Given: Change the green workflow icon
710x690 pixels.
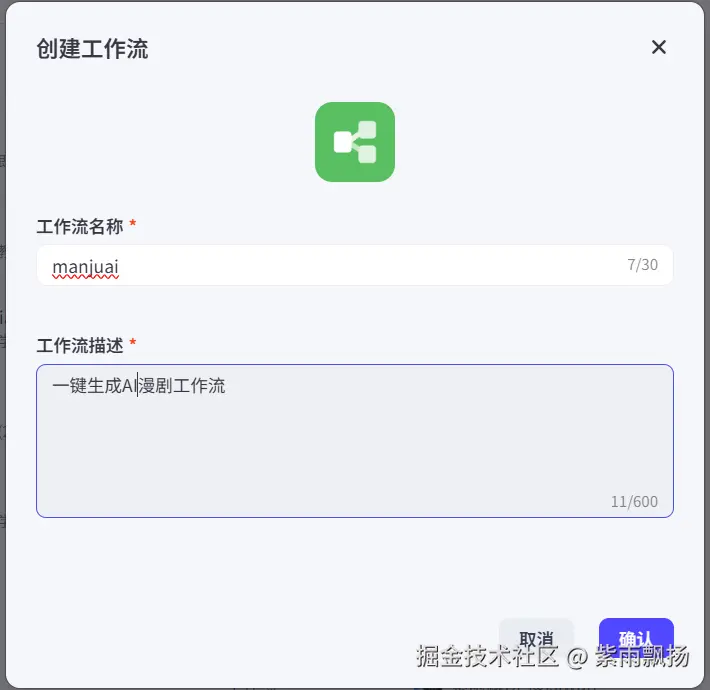Looking at the screenshot, I should [x=355, y=142].
